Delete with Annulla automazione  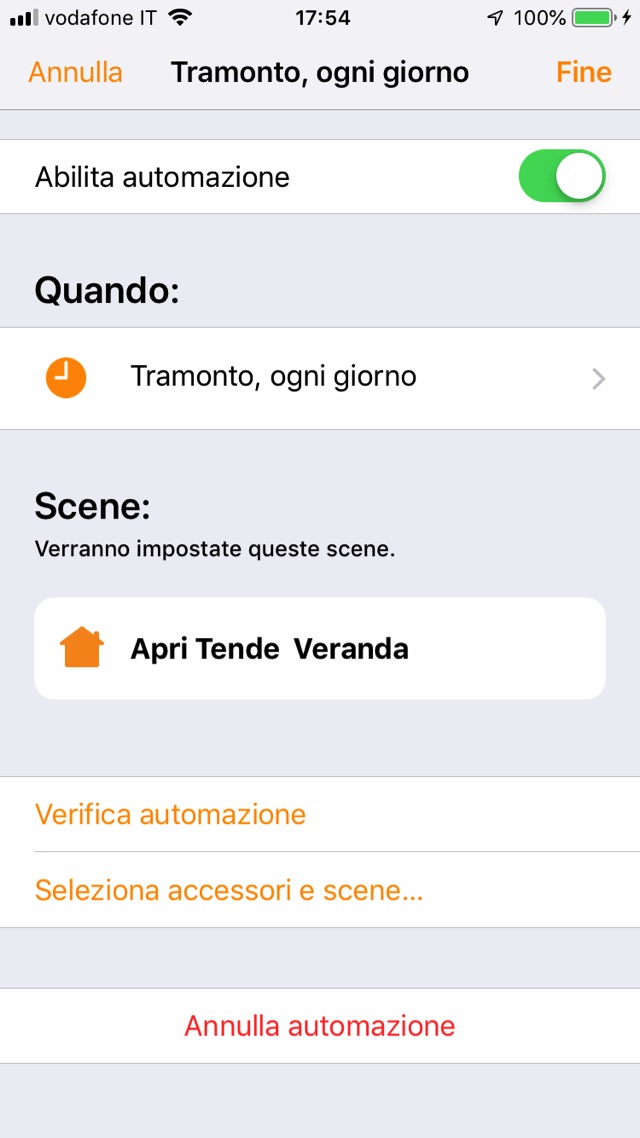pos(320,1025)
